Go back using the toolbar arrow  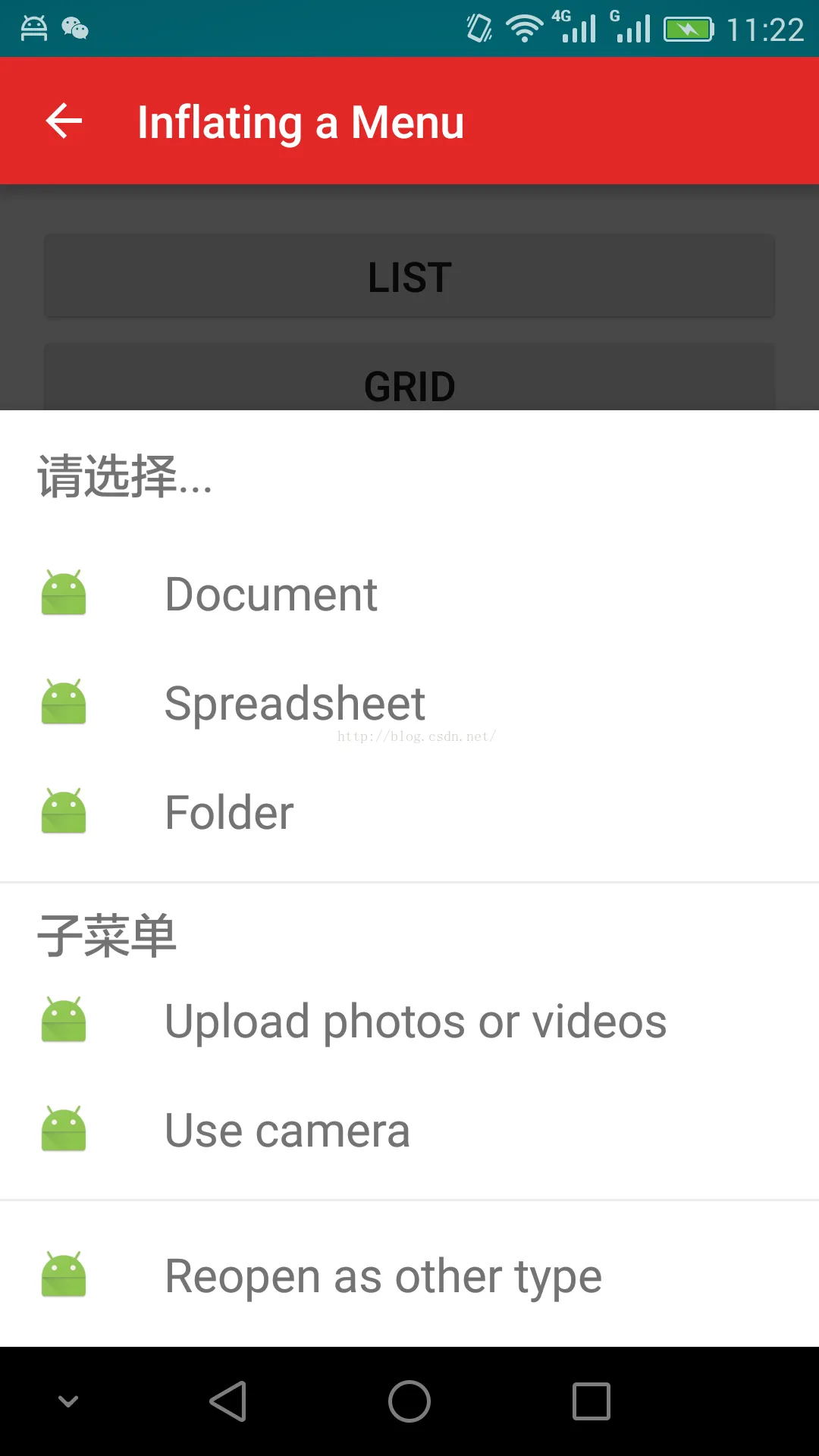click(64, 121)
